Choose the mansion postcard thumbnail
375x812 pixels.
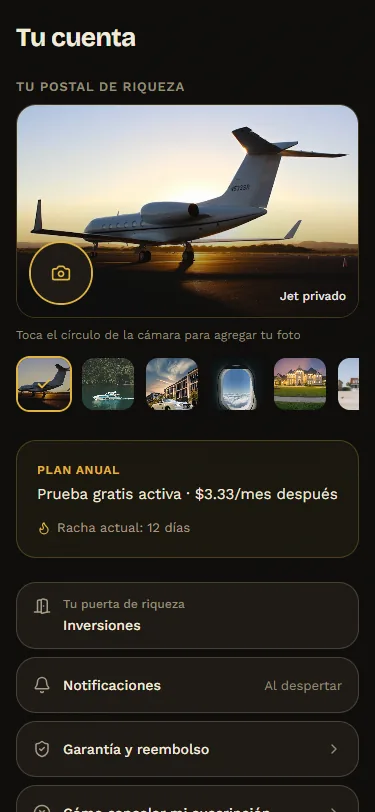[300, 384]
